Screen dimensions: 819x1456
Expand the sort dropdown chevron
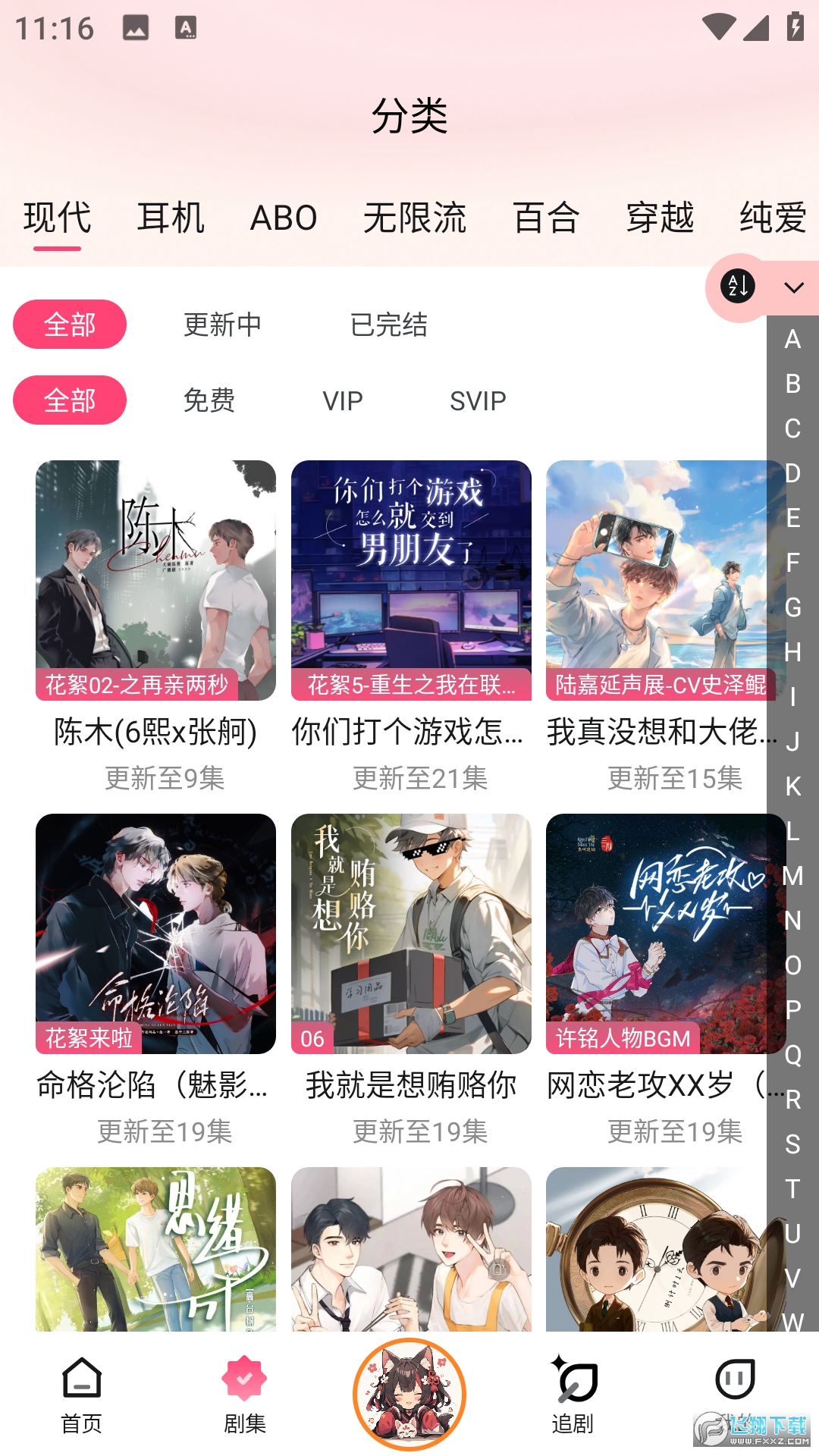click(794, 287)
